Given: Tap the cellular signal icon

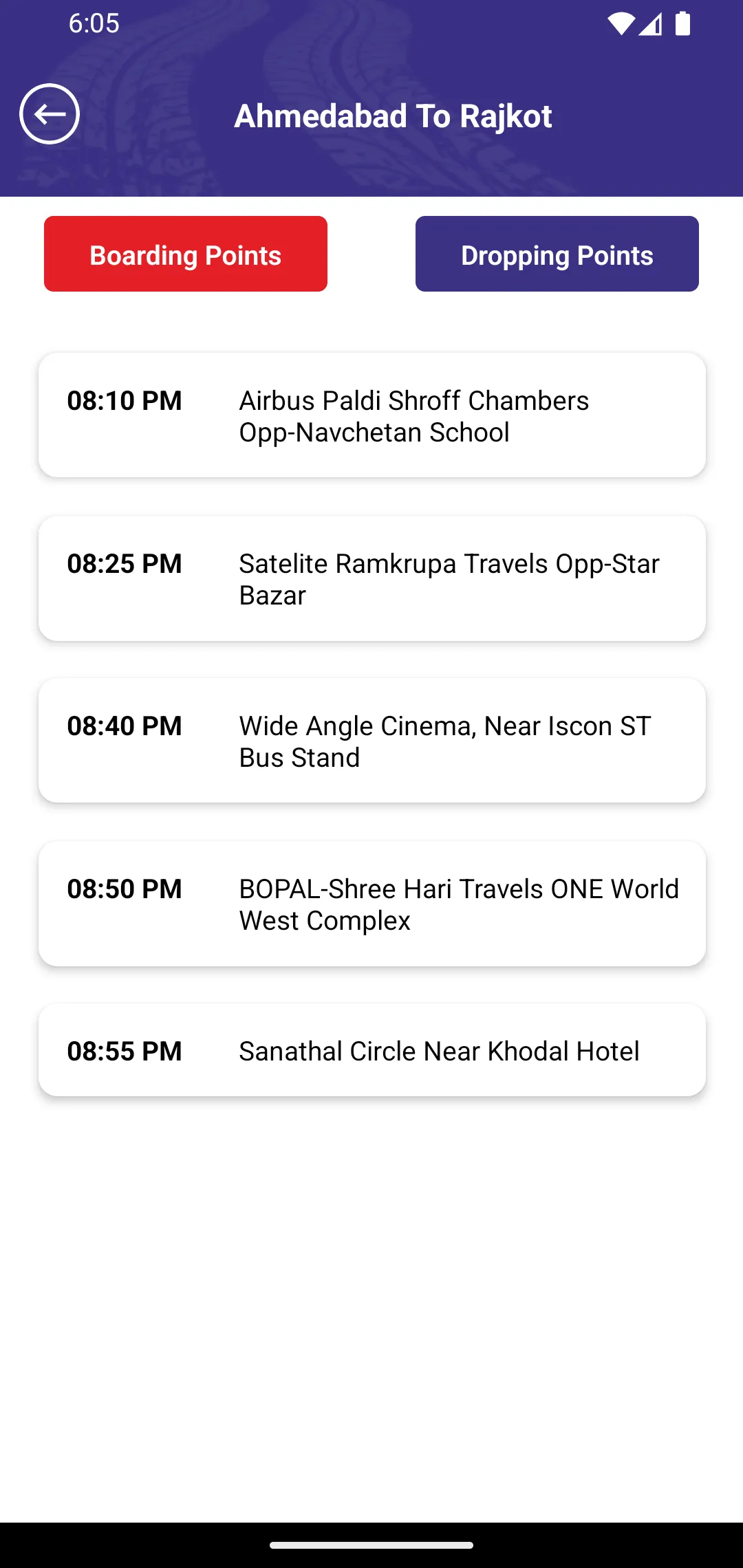Looking at the screenshot, I should 652,23.
